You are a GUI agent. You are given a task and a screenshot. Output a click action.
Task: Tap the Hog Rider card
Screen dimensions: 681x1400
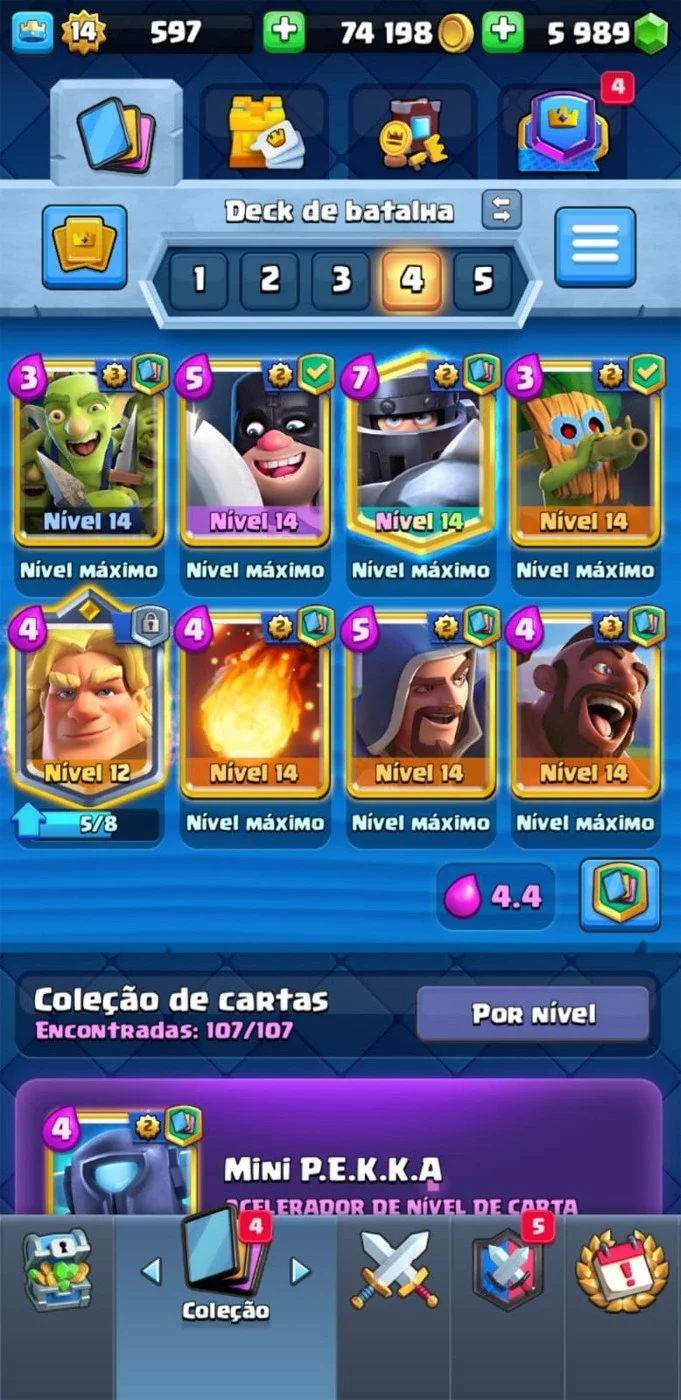pyautogui.click(x=586, y=703)
